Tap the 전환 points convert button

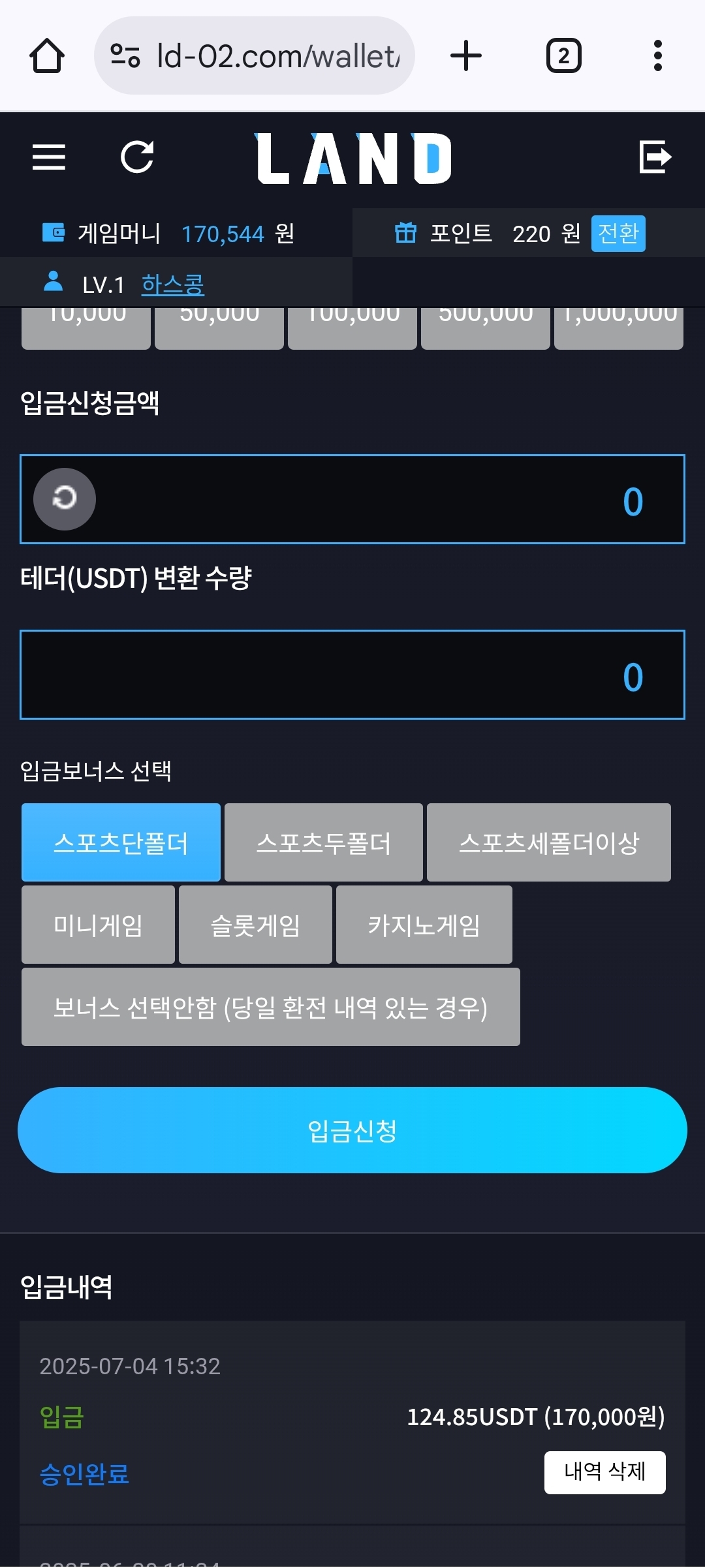point(618,233)
